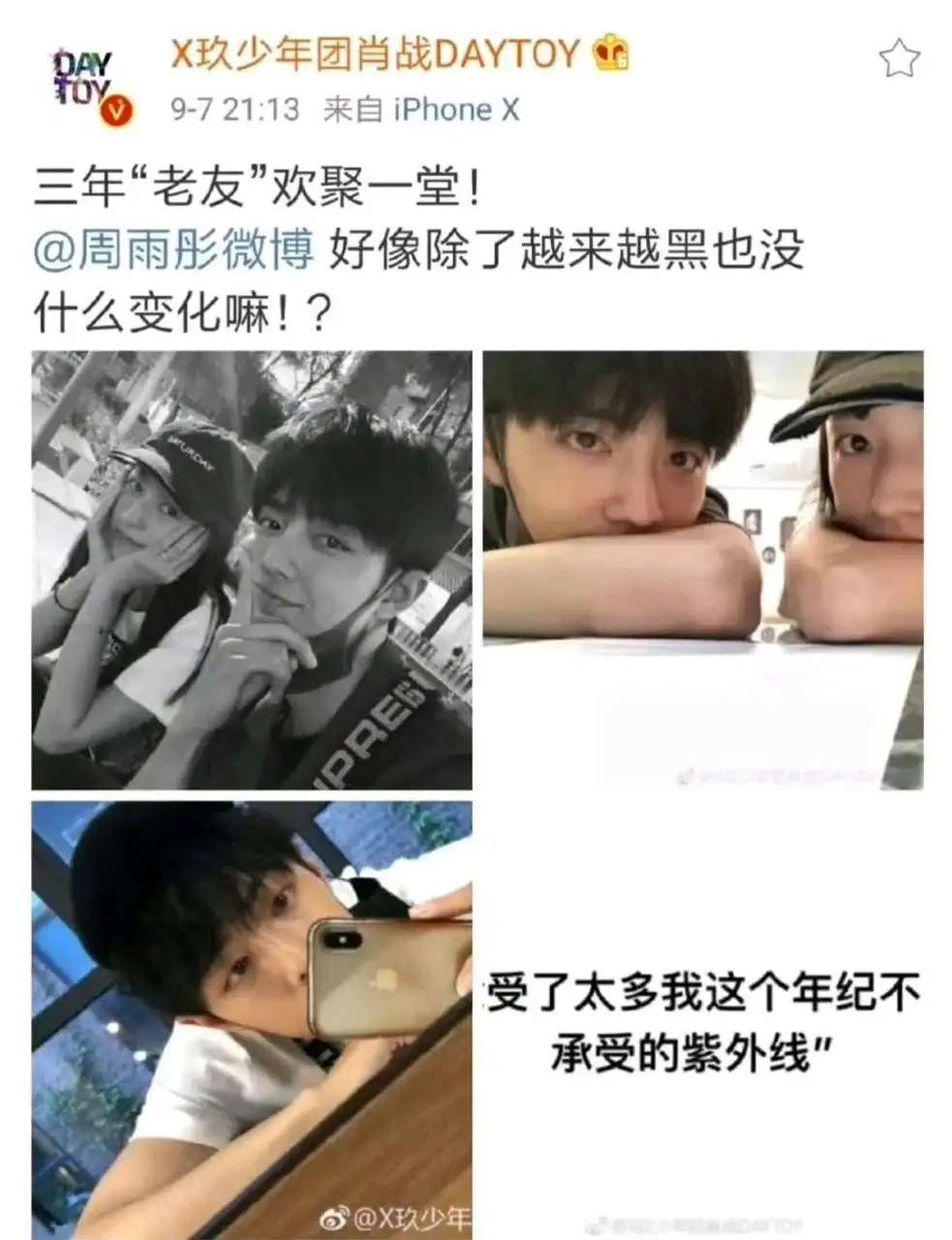Open the photo of two people resting on arms
Image resolution: width=952 pixels, height=1240 pixels.
click(703, 570)
